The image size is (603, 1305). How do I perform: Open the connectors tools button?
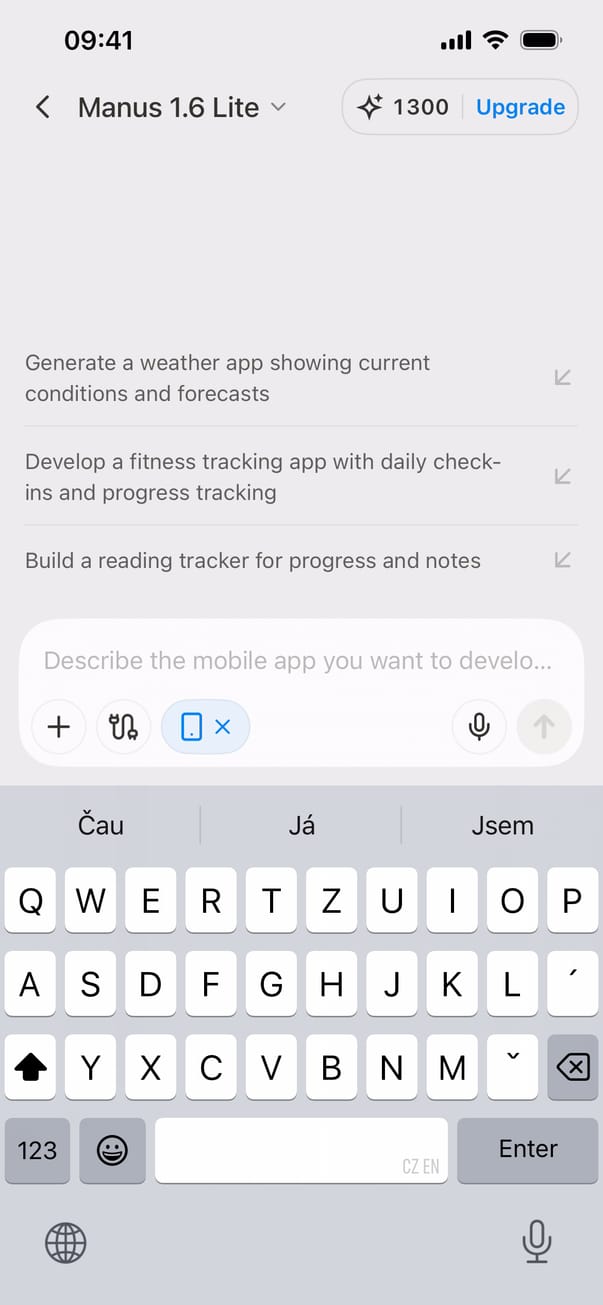coord(123,727)
